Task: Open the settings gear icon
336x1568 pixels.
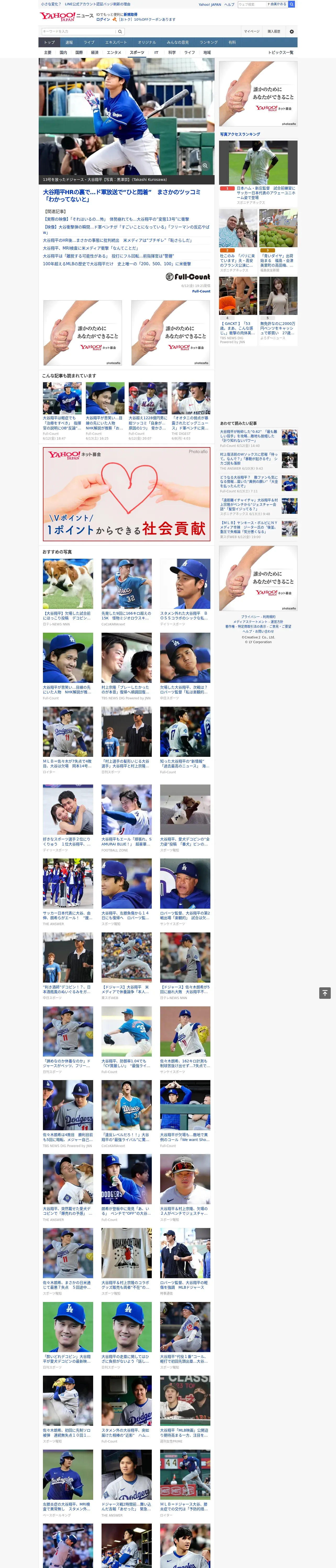Action: click(x=292, y=31)
